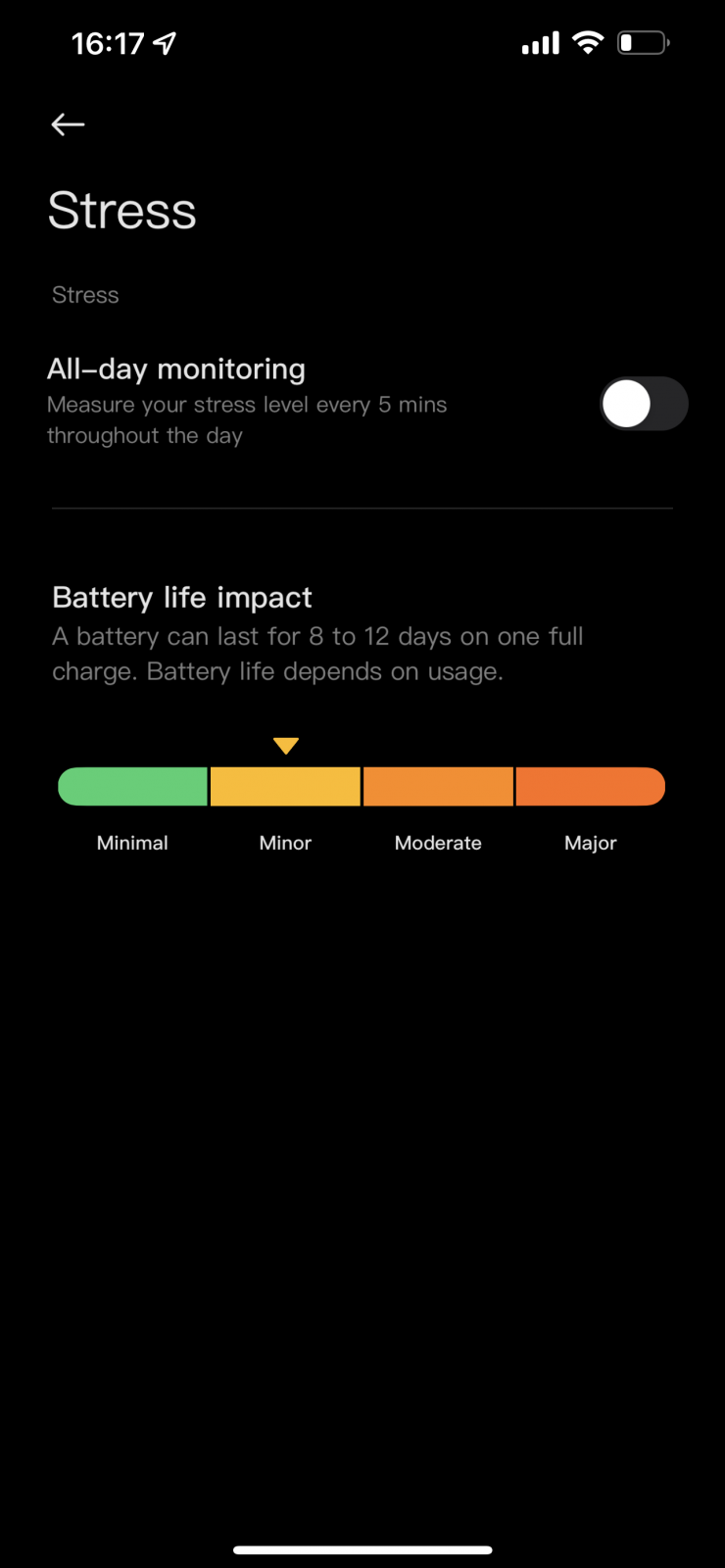This screenshot has height=1568, width=725.
Task: Enable All-day monitoring toggle
Action: (643, 404)
